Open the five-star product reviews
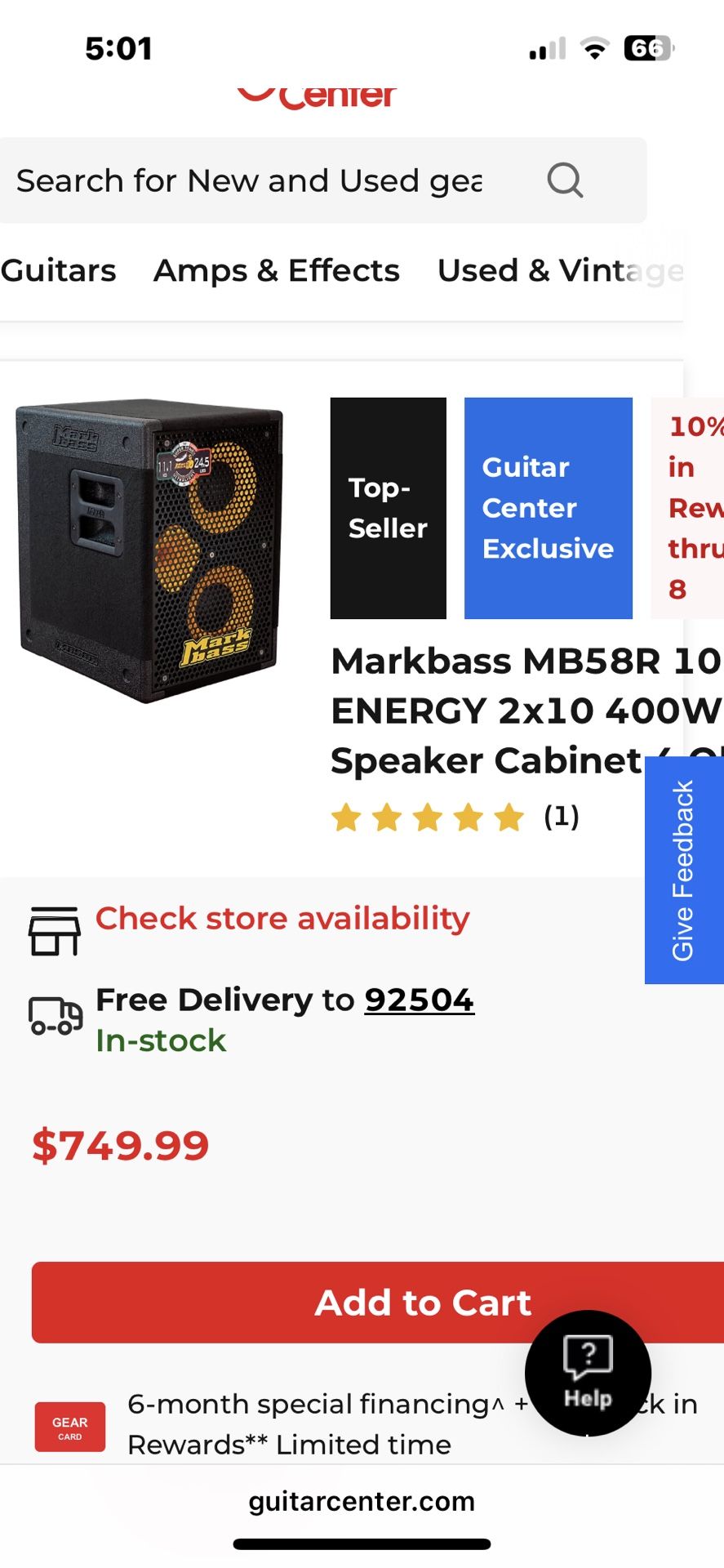 tap(455, 817)
